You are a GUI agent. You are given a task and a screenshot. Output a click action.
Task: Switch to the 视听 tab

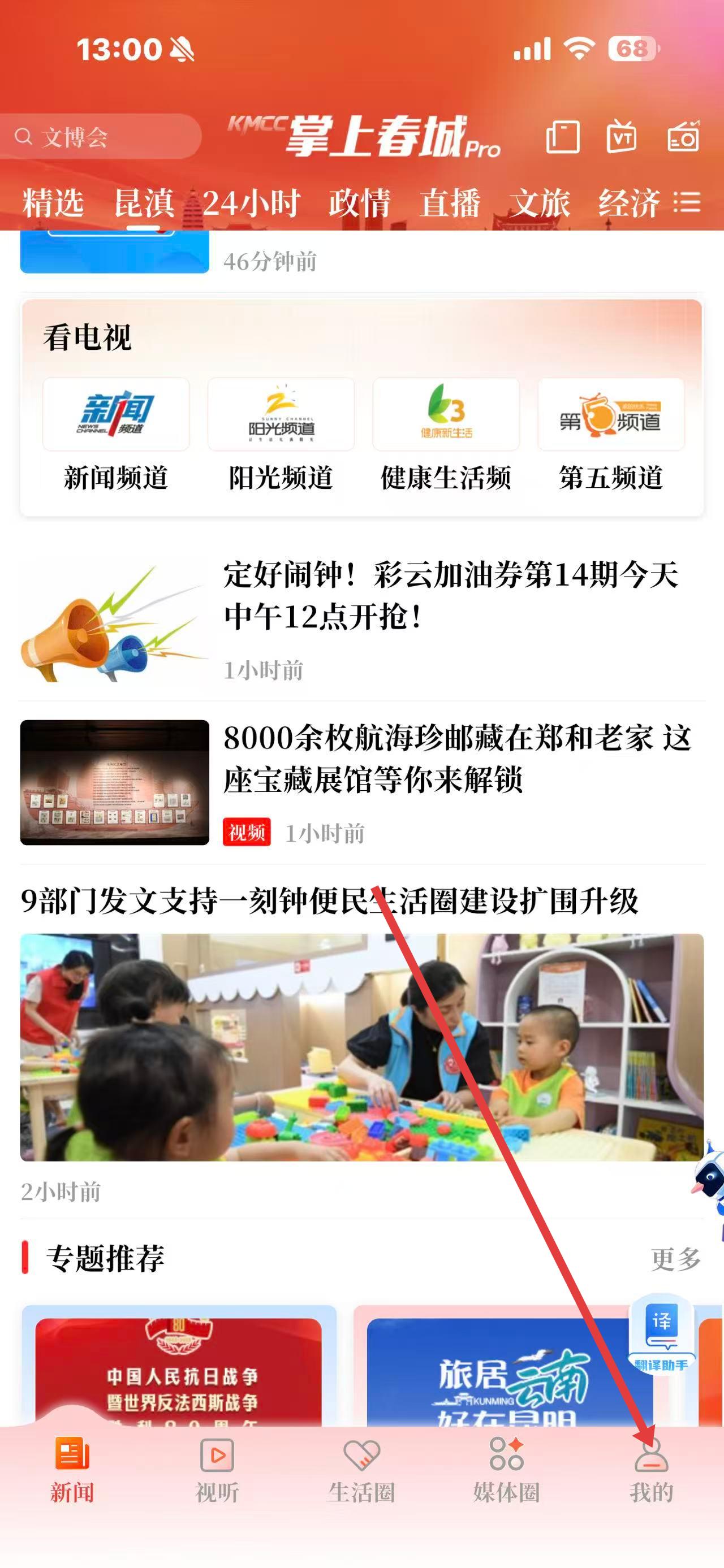tap(217, 1468)
